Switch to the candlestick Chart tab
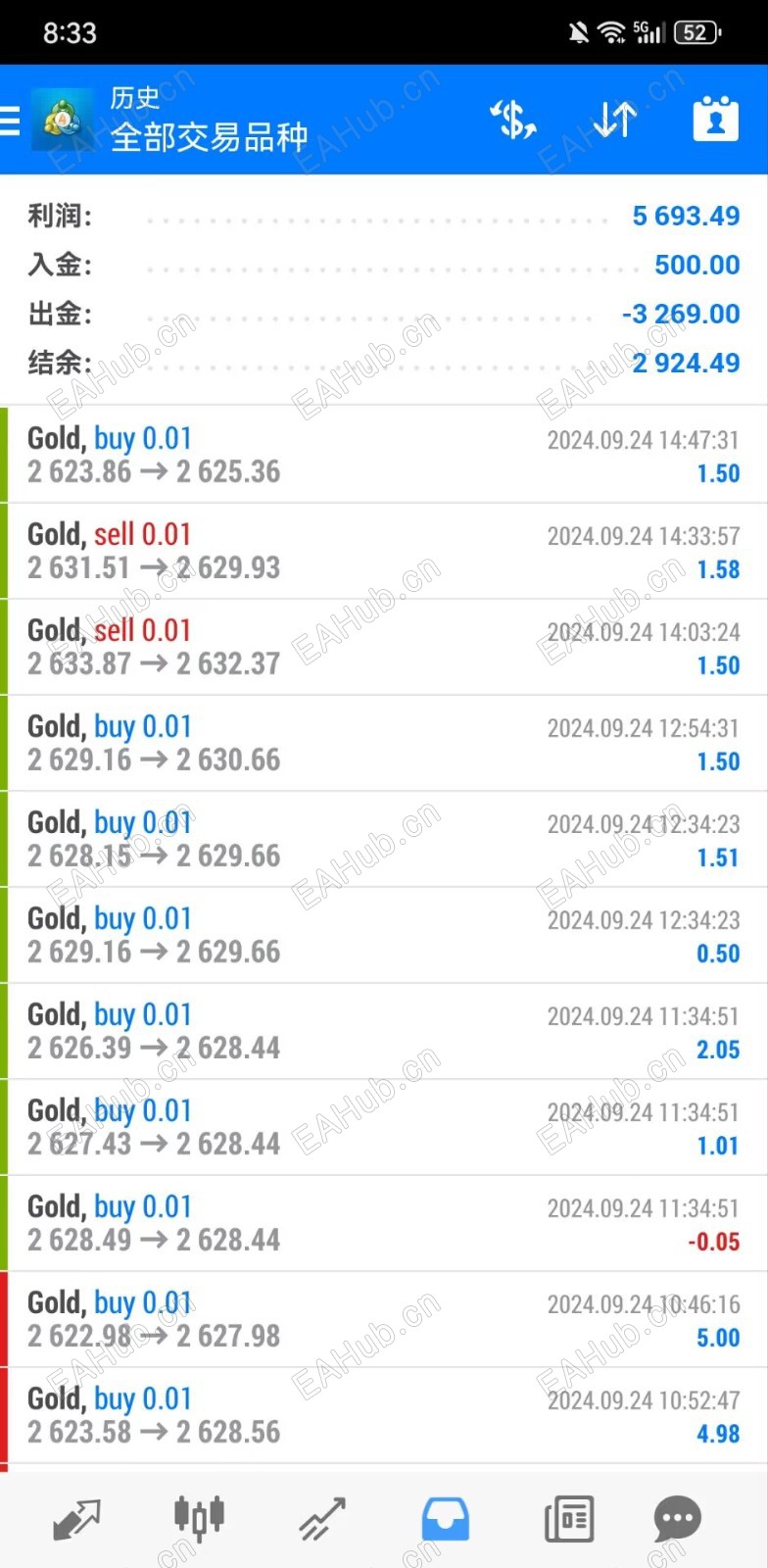768x1568 pixels. point(199,1519)
